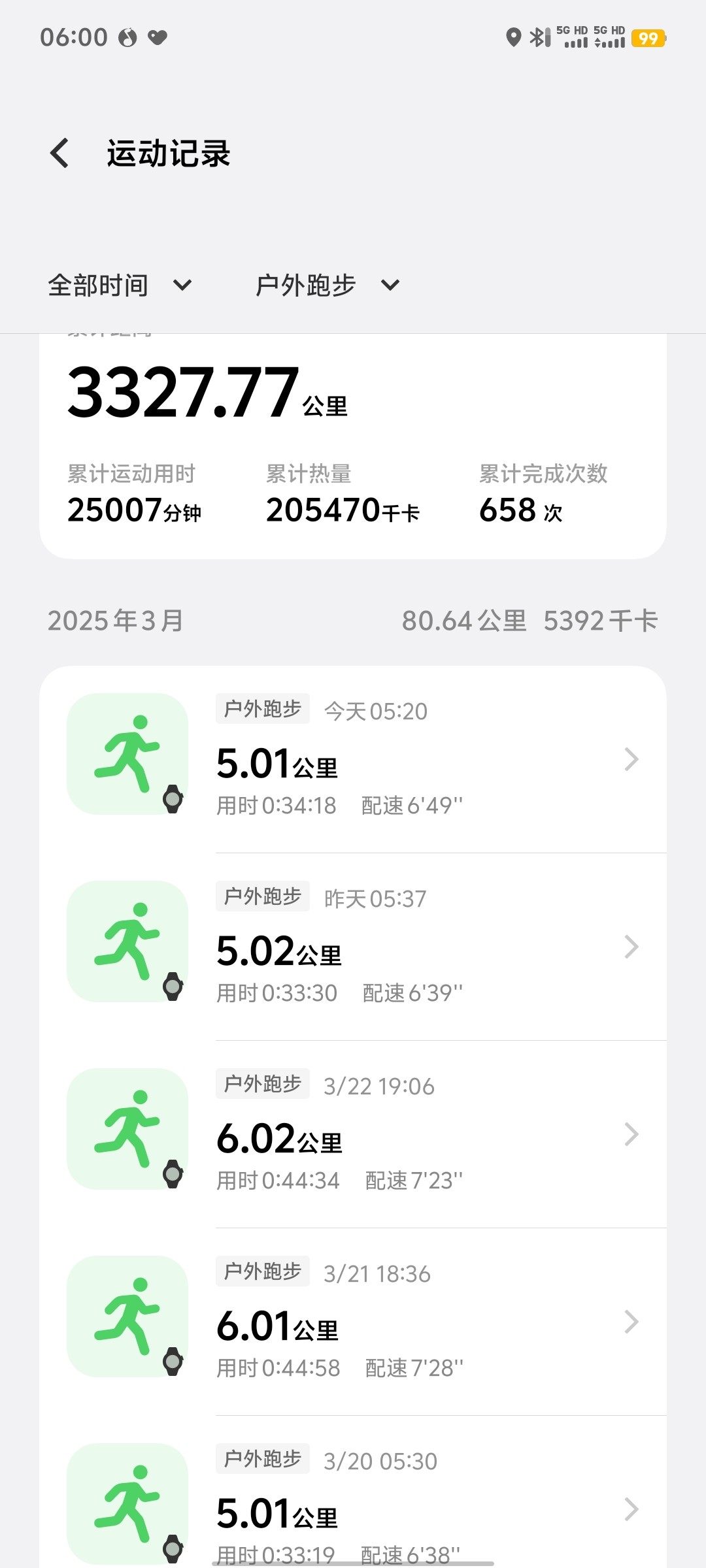The image size is (706, 1568).
Task: Go back from 运动记录 page
Action: click(x=59, y=154)
